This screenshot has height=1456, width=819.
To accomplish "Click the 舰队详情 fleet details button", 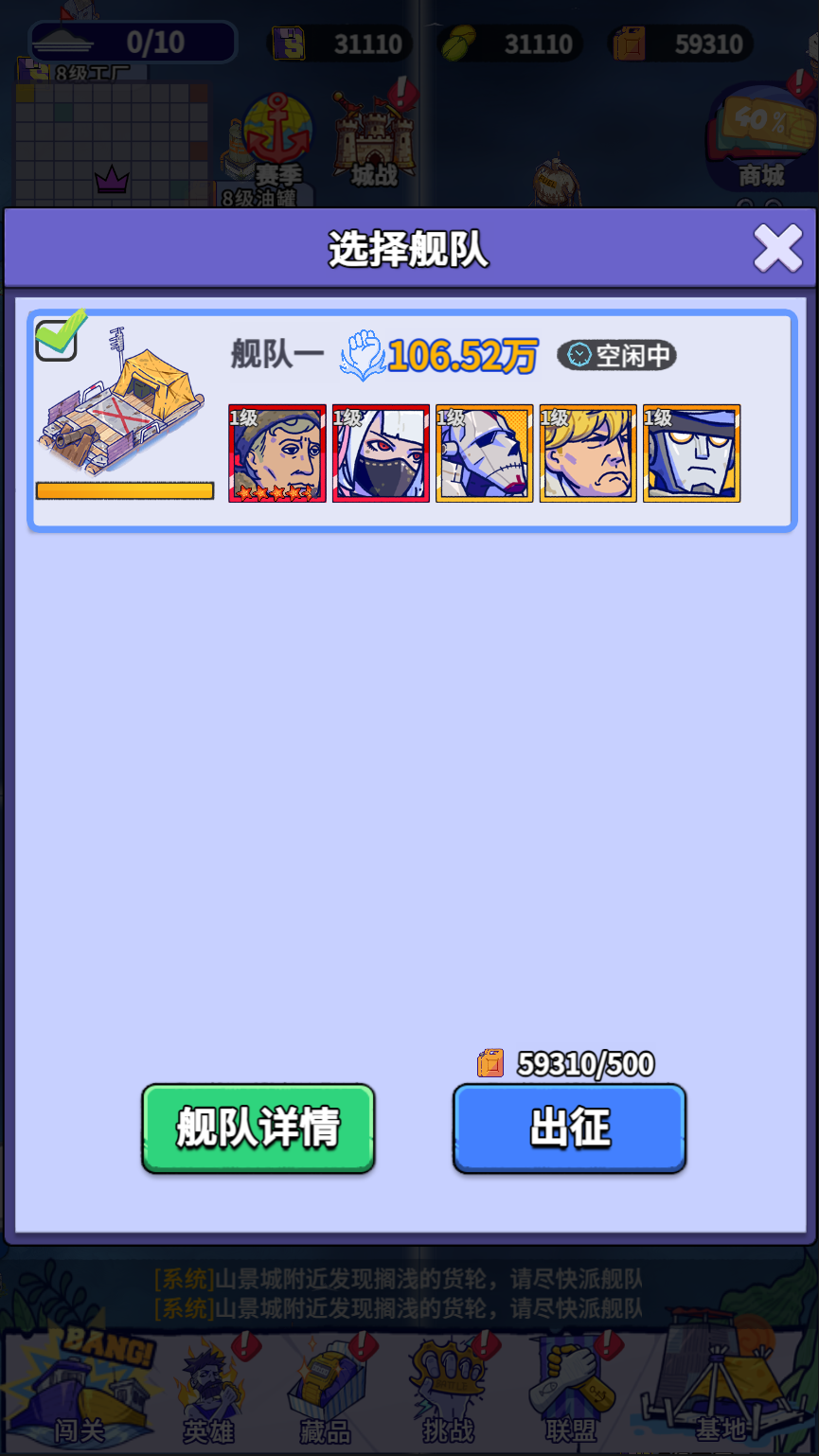I will coord(258,1128).
